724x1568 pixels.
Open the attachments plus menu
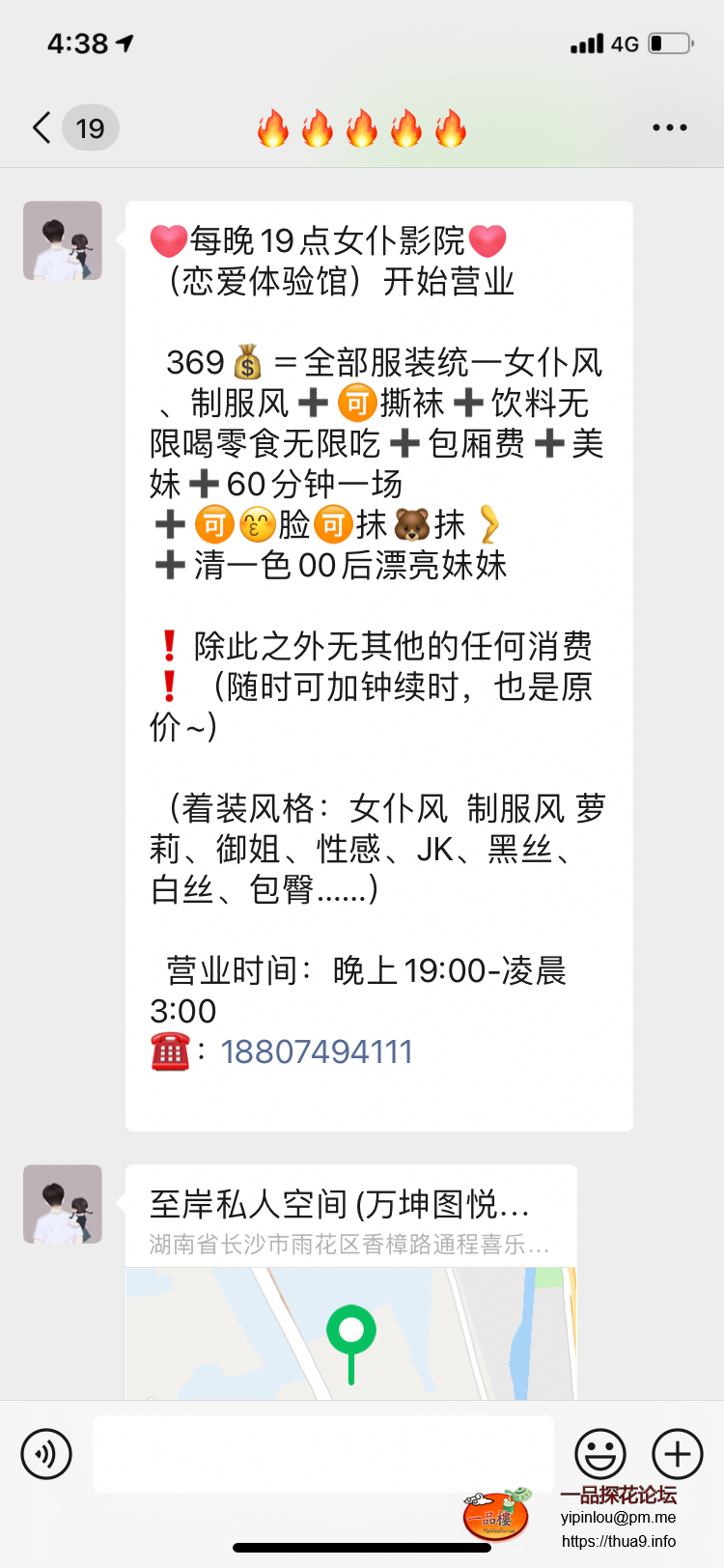pos(677,1453)
